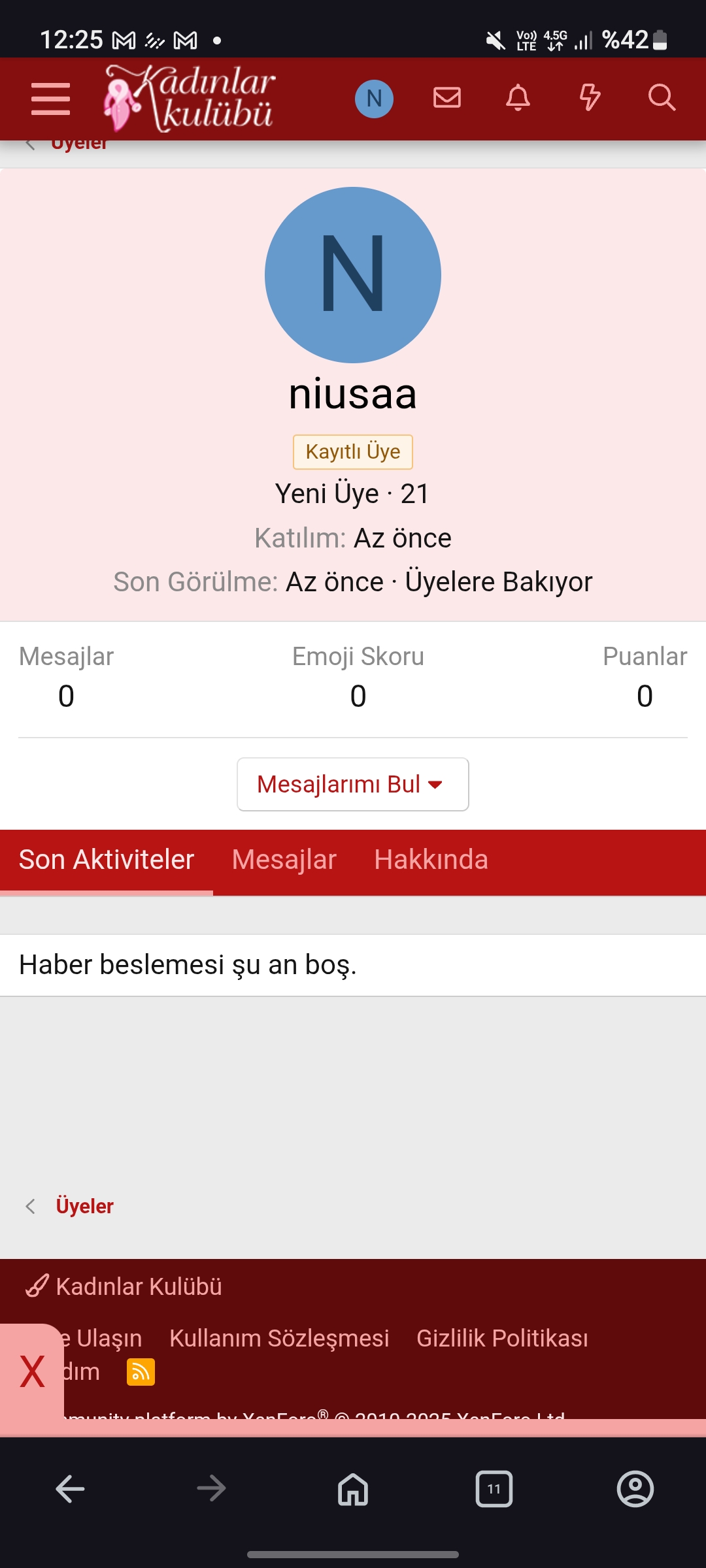
Task: Open the search icon
Action: click(x=662, y=98)
